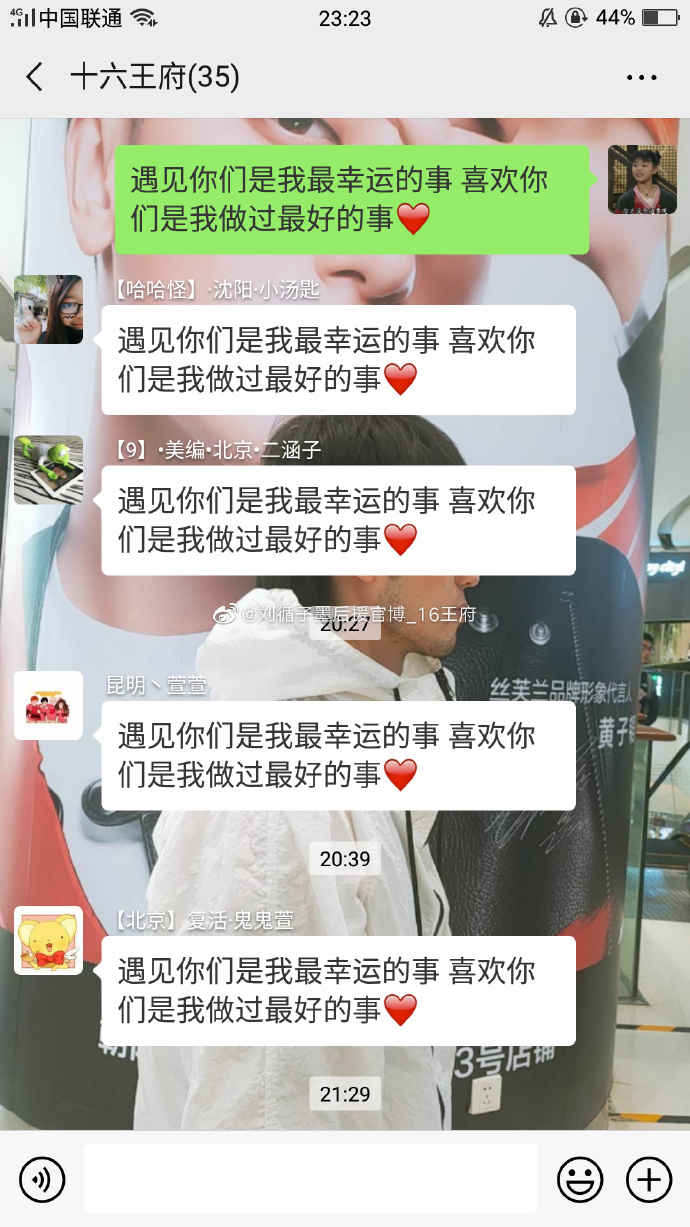Viewport: 690px width, 1227px height.
Task: Tap the message text input field
Action: (310, 1180)
